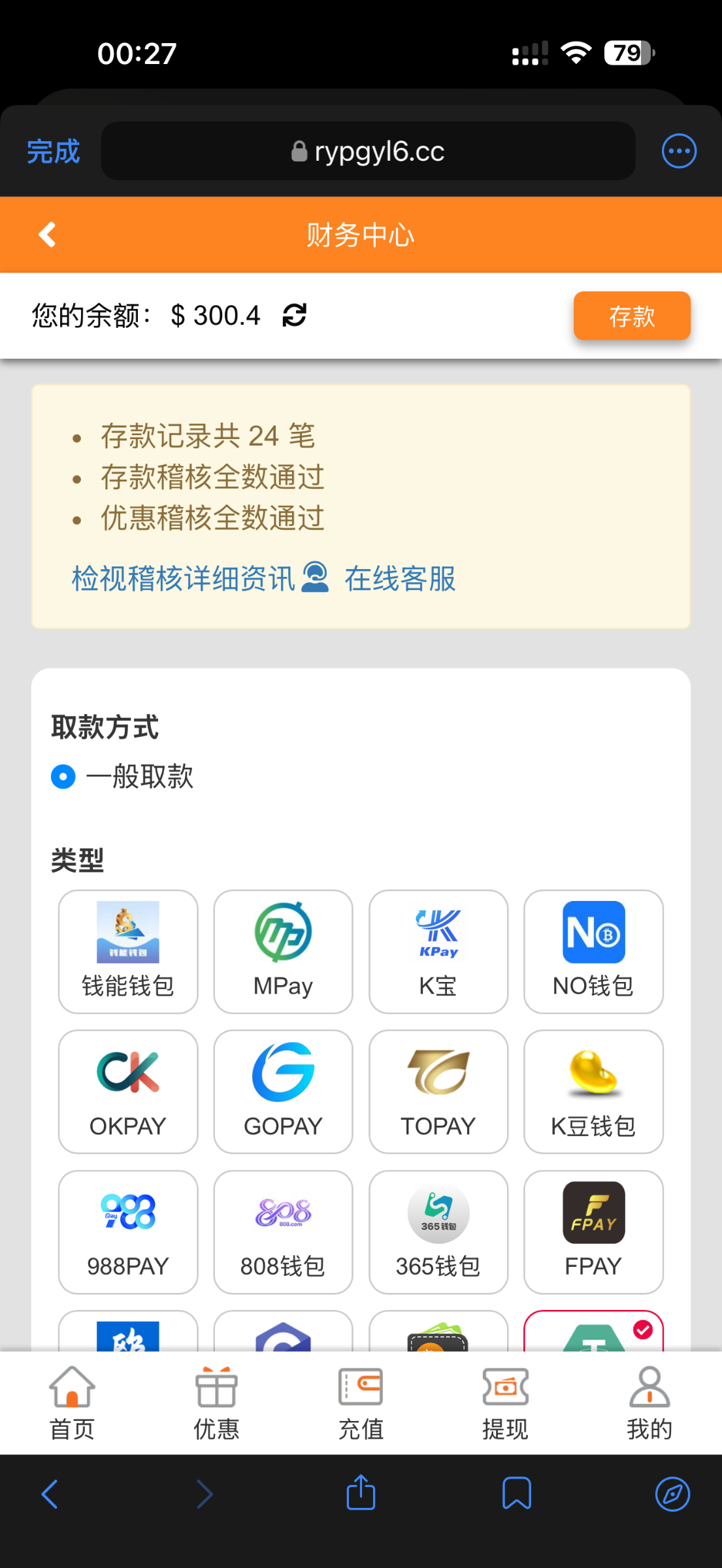Screen dimensions: 722x1568
Task: Select MPay withdrawal type
Action: 283,951
